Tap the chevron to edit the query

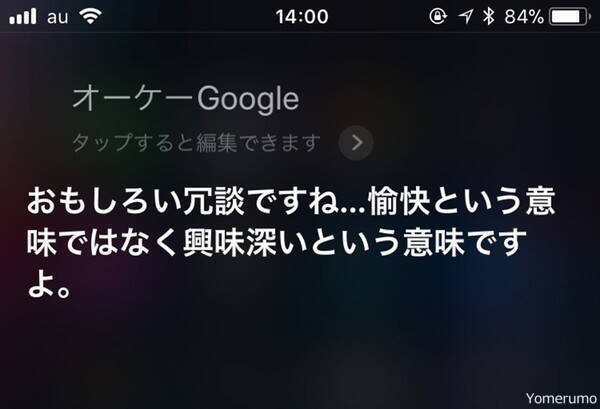[x=355, y=143]
